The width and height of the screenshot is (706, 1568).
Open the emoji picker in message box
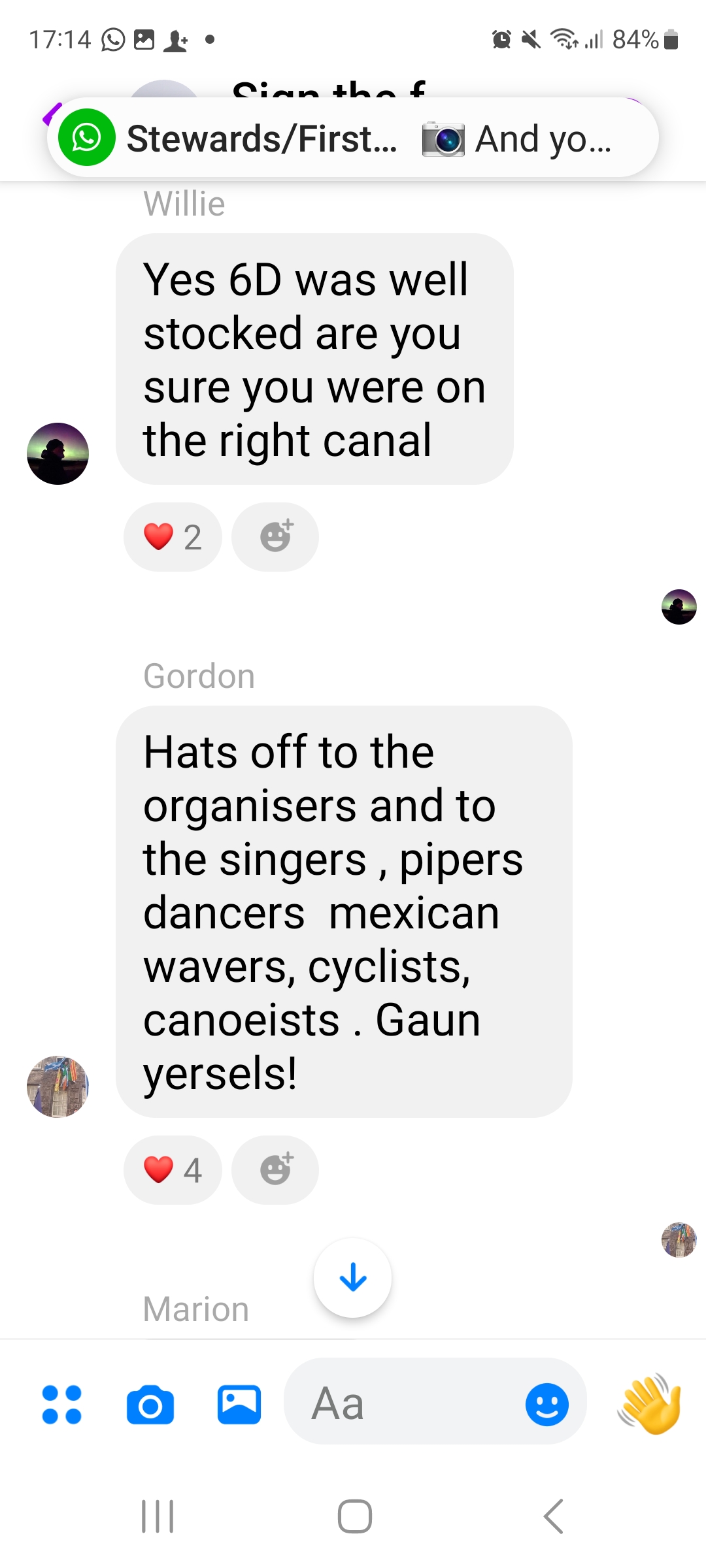[x=546, y=1404]
